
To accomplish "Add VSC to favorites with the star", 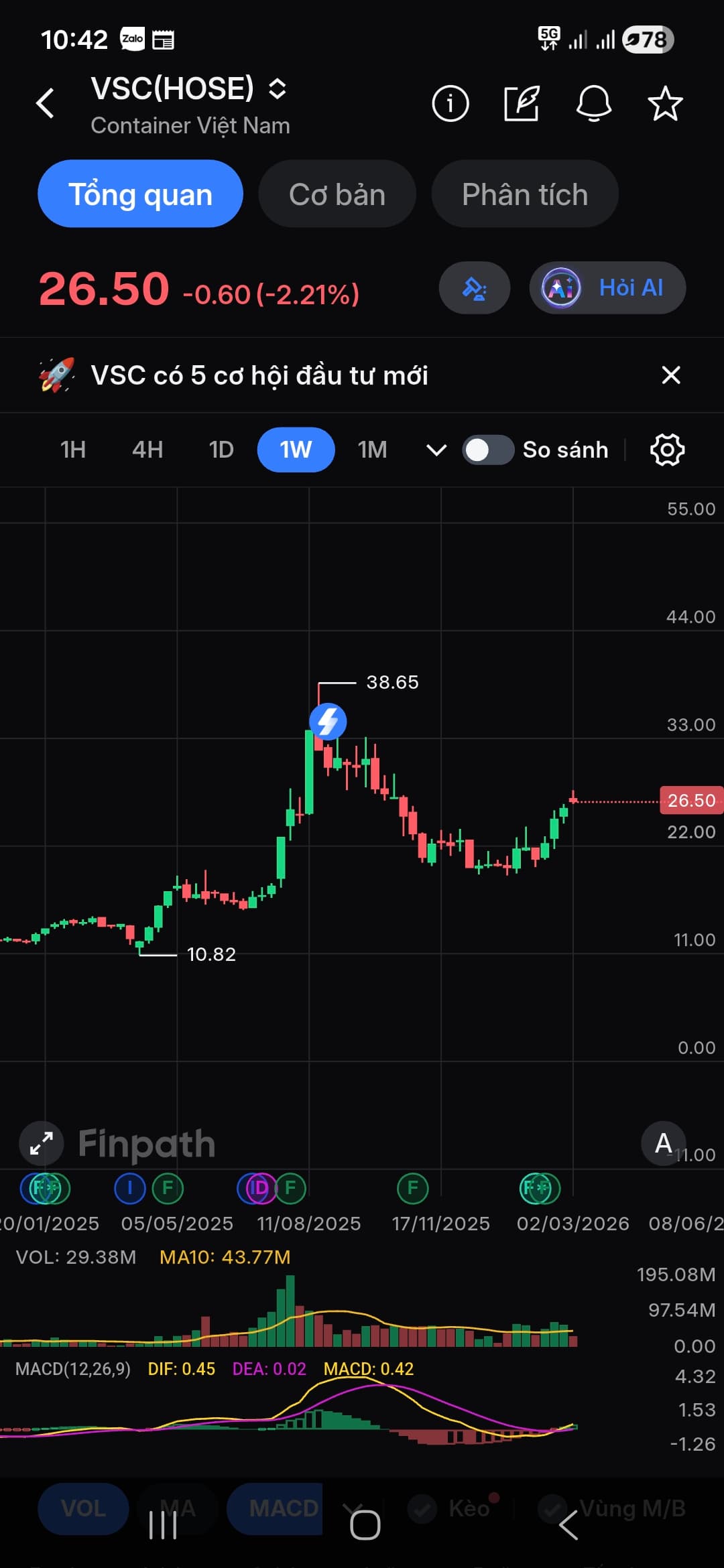I will click(665, 104).
